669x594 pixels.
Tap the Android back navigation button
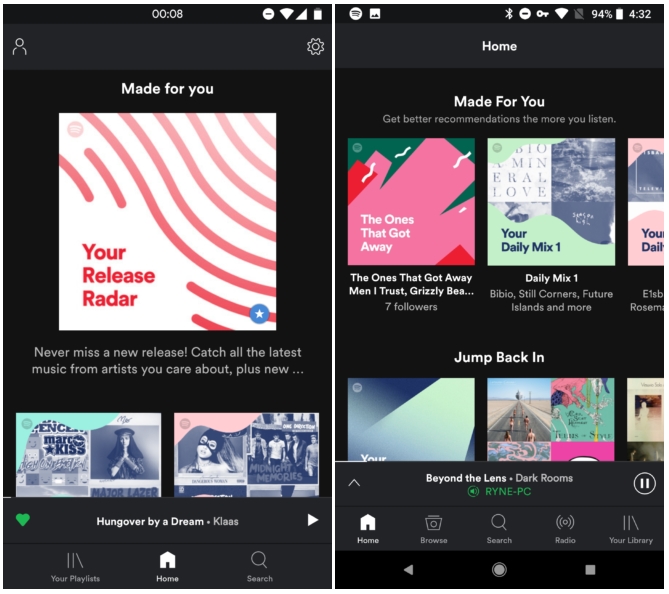[x=408, y=569]
